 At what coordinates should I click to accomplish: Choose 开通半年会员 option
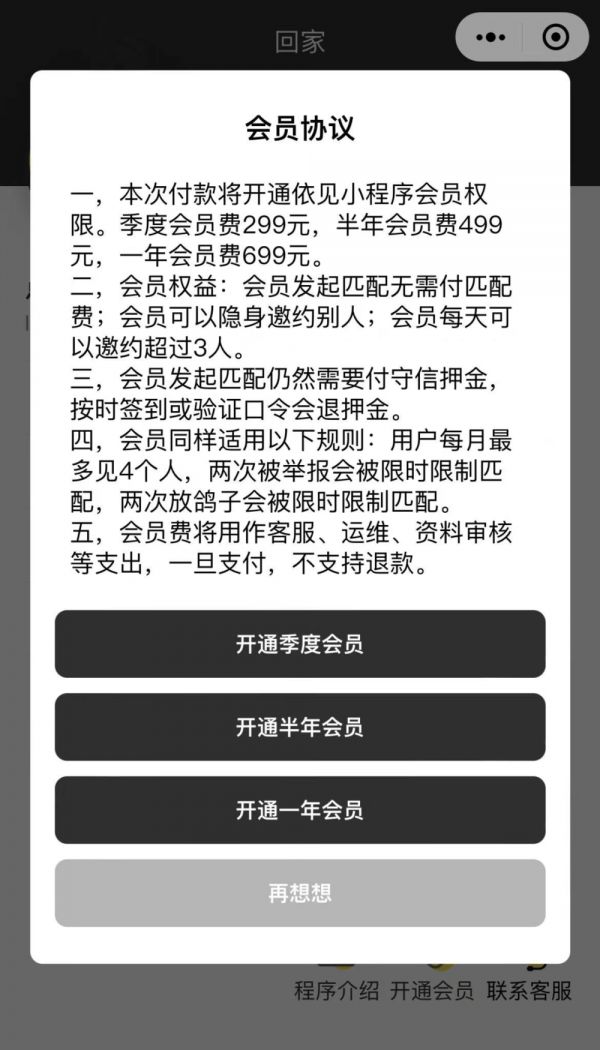pos(300,727)
